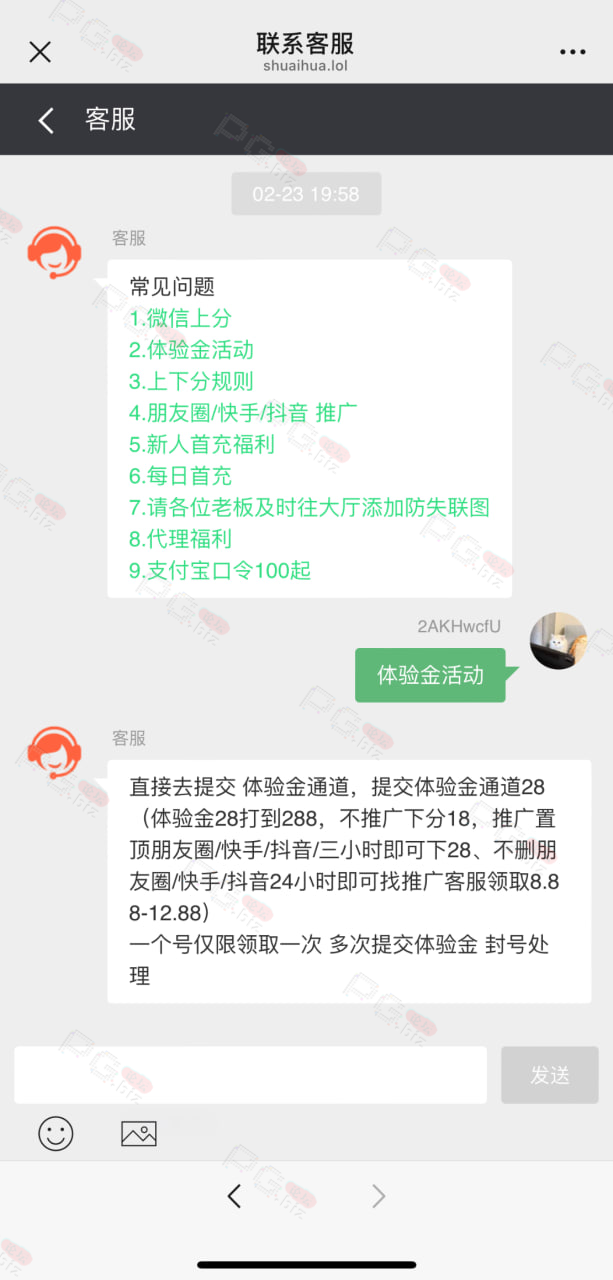
Task: Open the 2.体验金活动 FAQ link
Action: coord(191,350)
